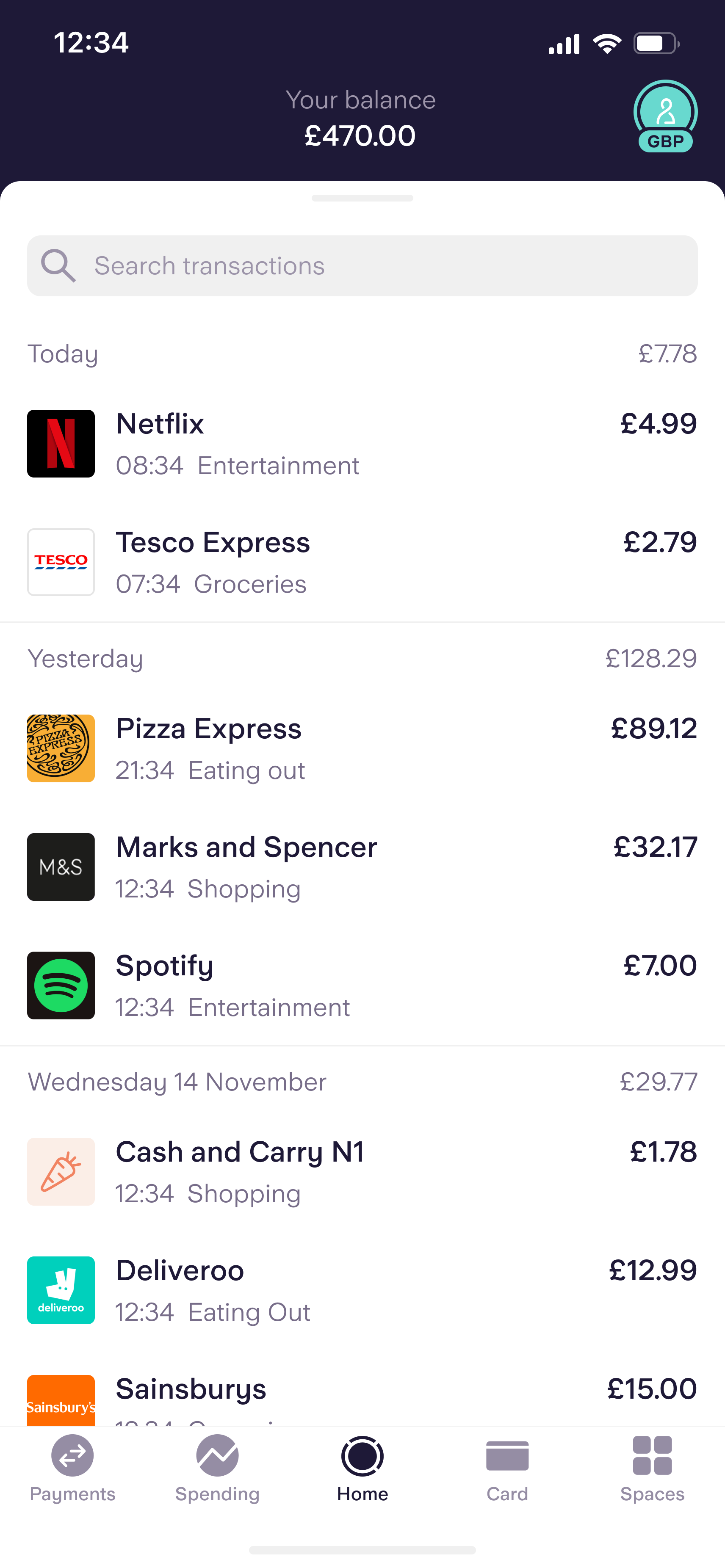Open the Spotify transaction
The width and height of the screenshot is (725, 1568).
click(362, 986)
